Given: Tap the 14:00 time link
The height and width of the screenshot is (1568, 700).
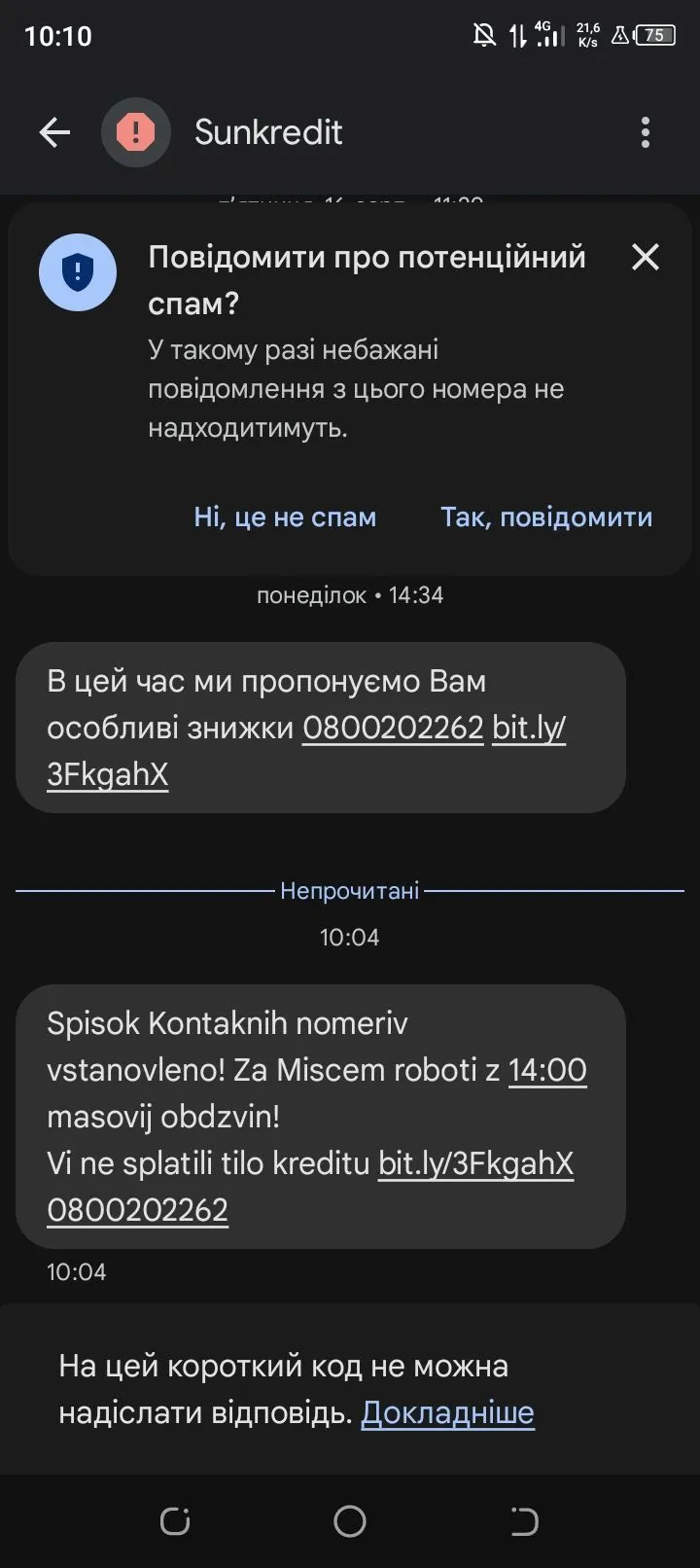Looking at the screenshot, I should pyautogui.click(x=547, y=1070).
